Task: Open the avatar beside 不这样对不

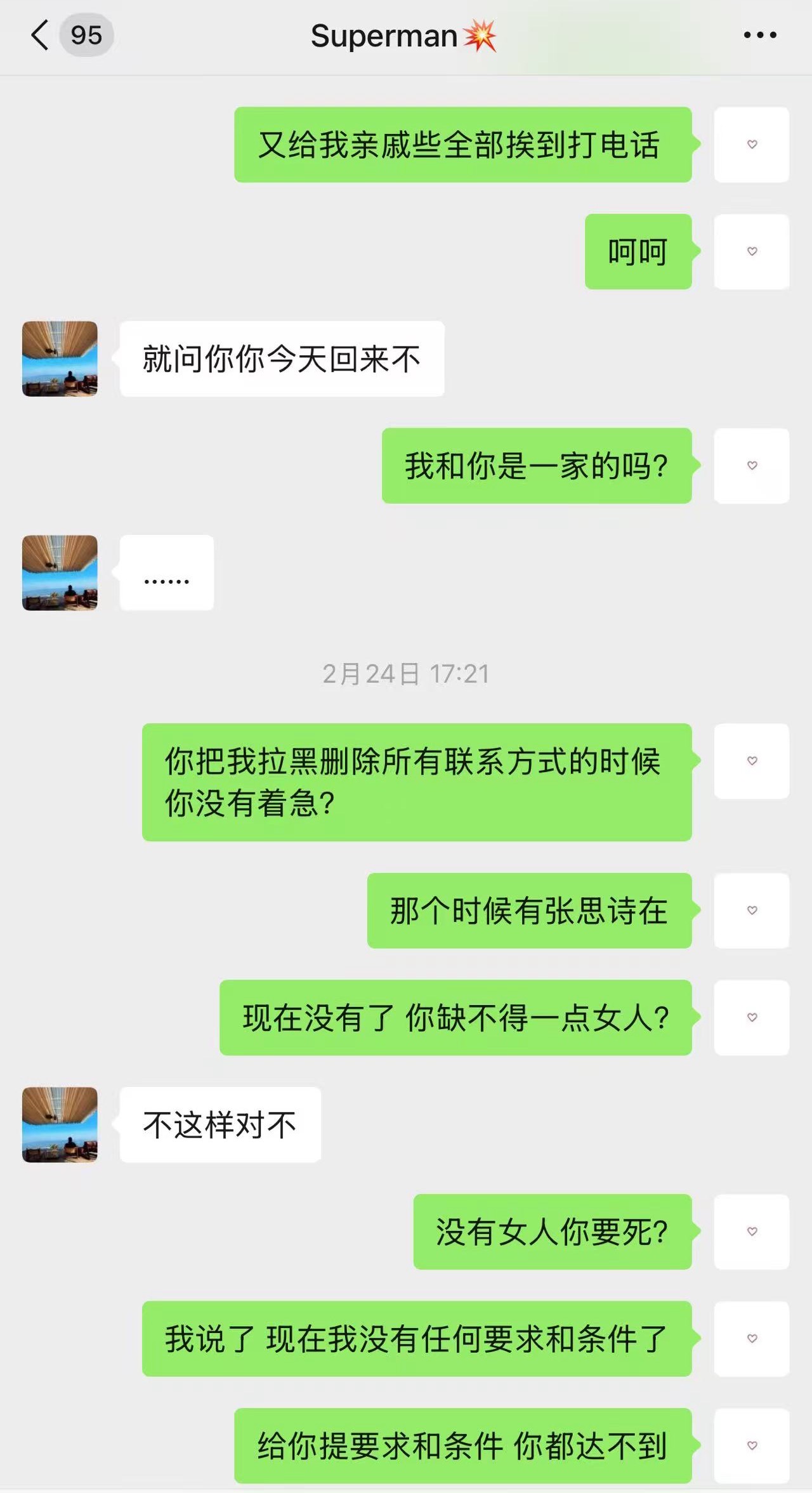Action: pyautogui.click(x=60, y=1124)
